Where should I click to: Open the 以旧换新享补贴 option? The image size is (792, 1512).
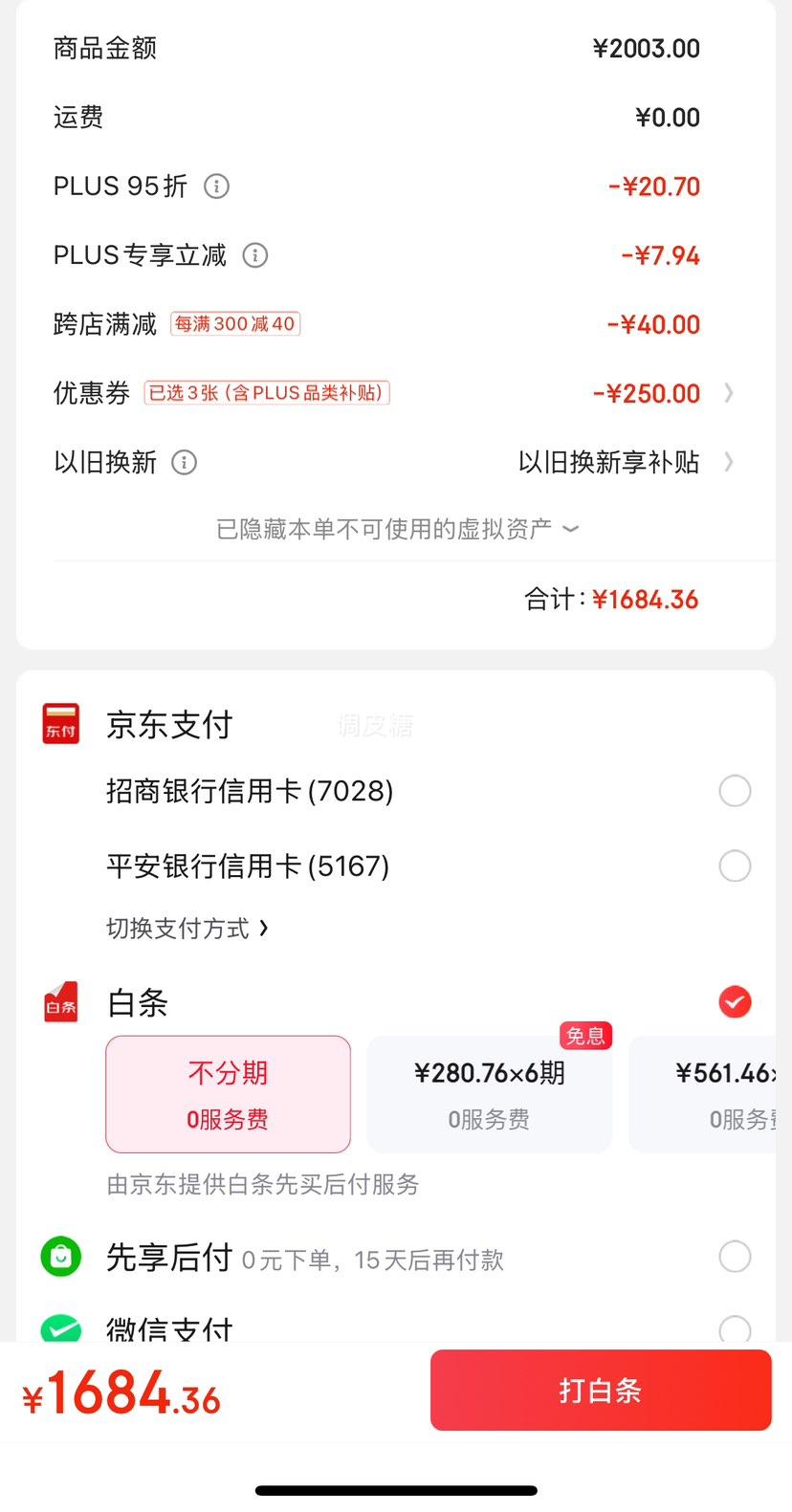(x=626, y=462)
